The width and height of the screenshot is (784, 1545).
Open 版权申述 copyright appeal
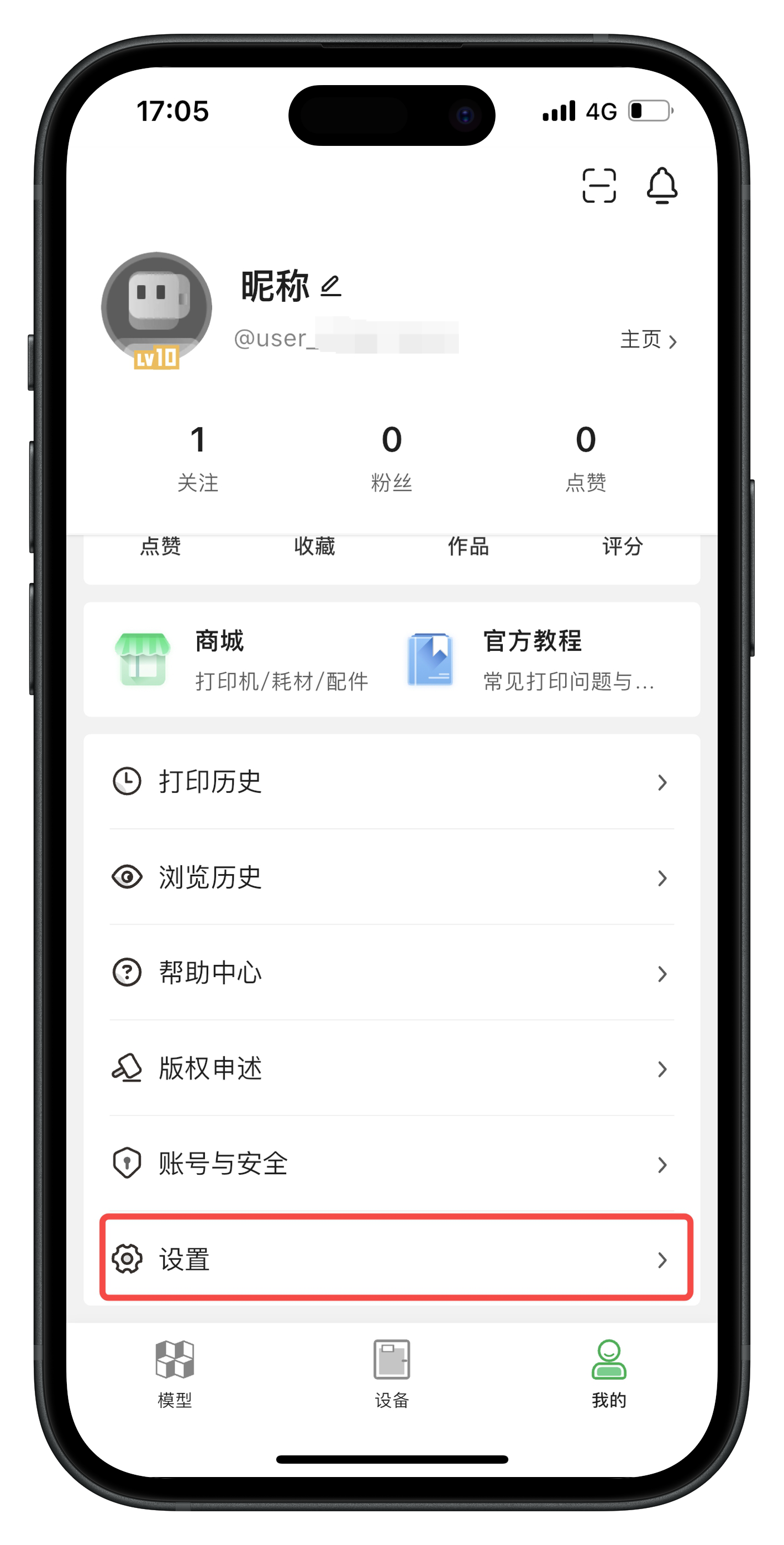coord(391,1069)
